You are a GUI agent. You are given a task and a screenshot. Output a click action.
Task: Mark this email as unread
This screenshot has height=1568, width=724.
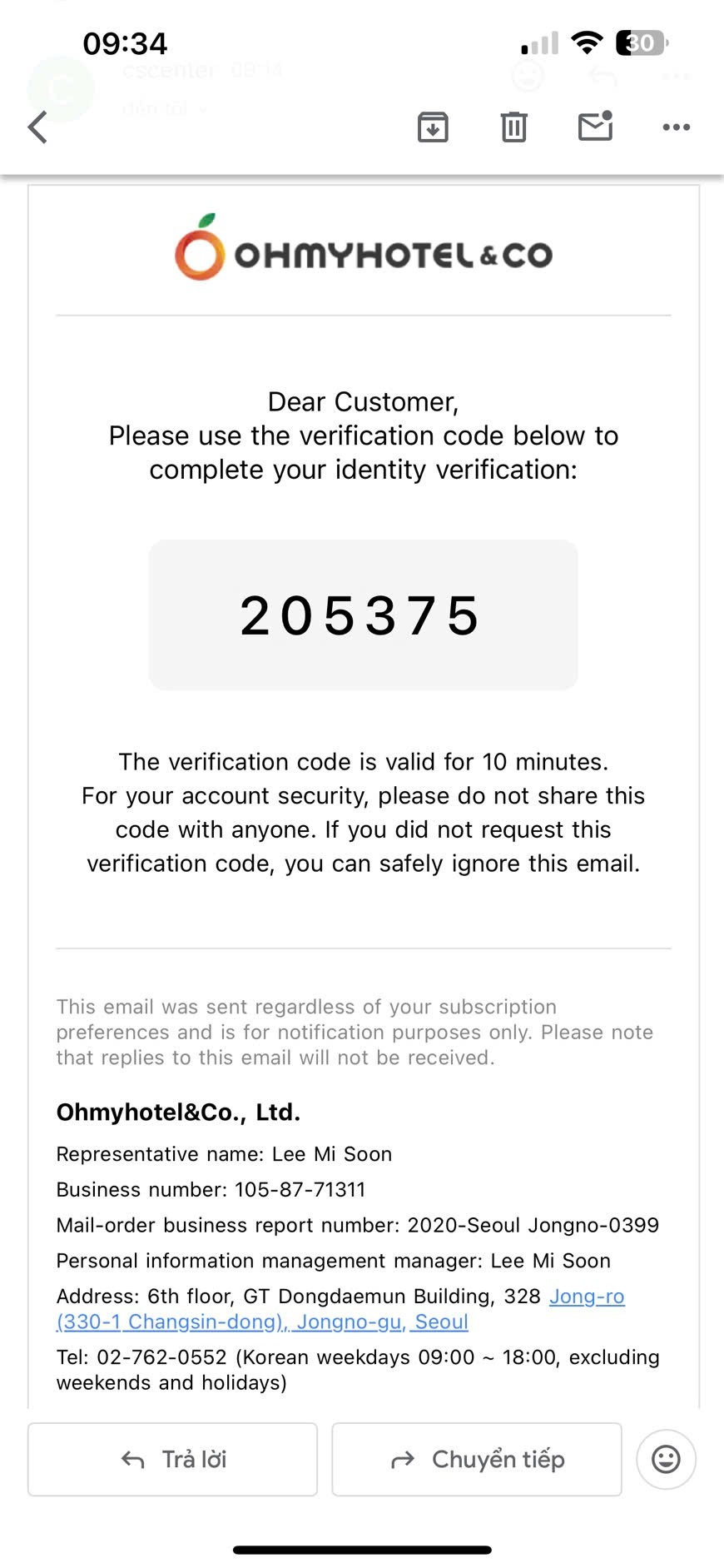(595, 127)
